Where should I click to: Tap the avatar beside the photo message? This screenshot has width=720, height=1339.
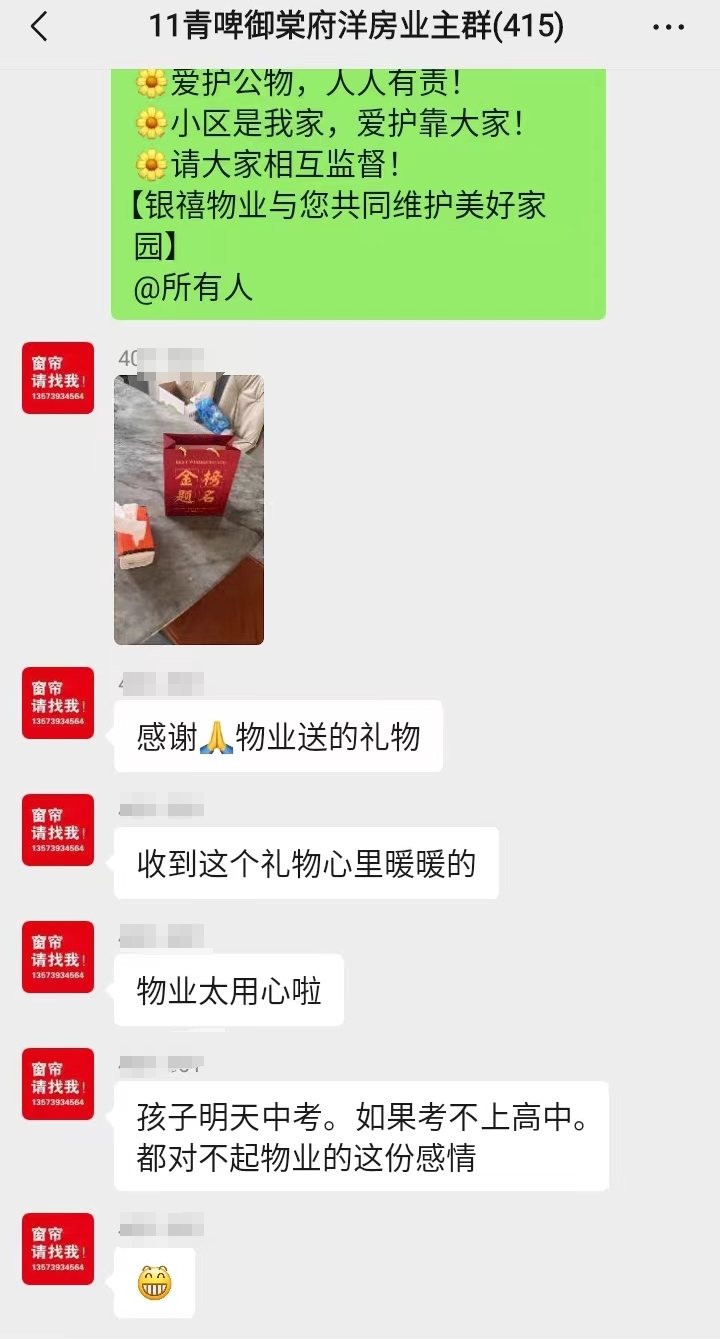point(58,378)
